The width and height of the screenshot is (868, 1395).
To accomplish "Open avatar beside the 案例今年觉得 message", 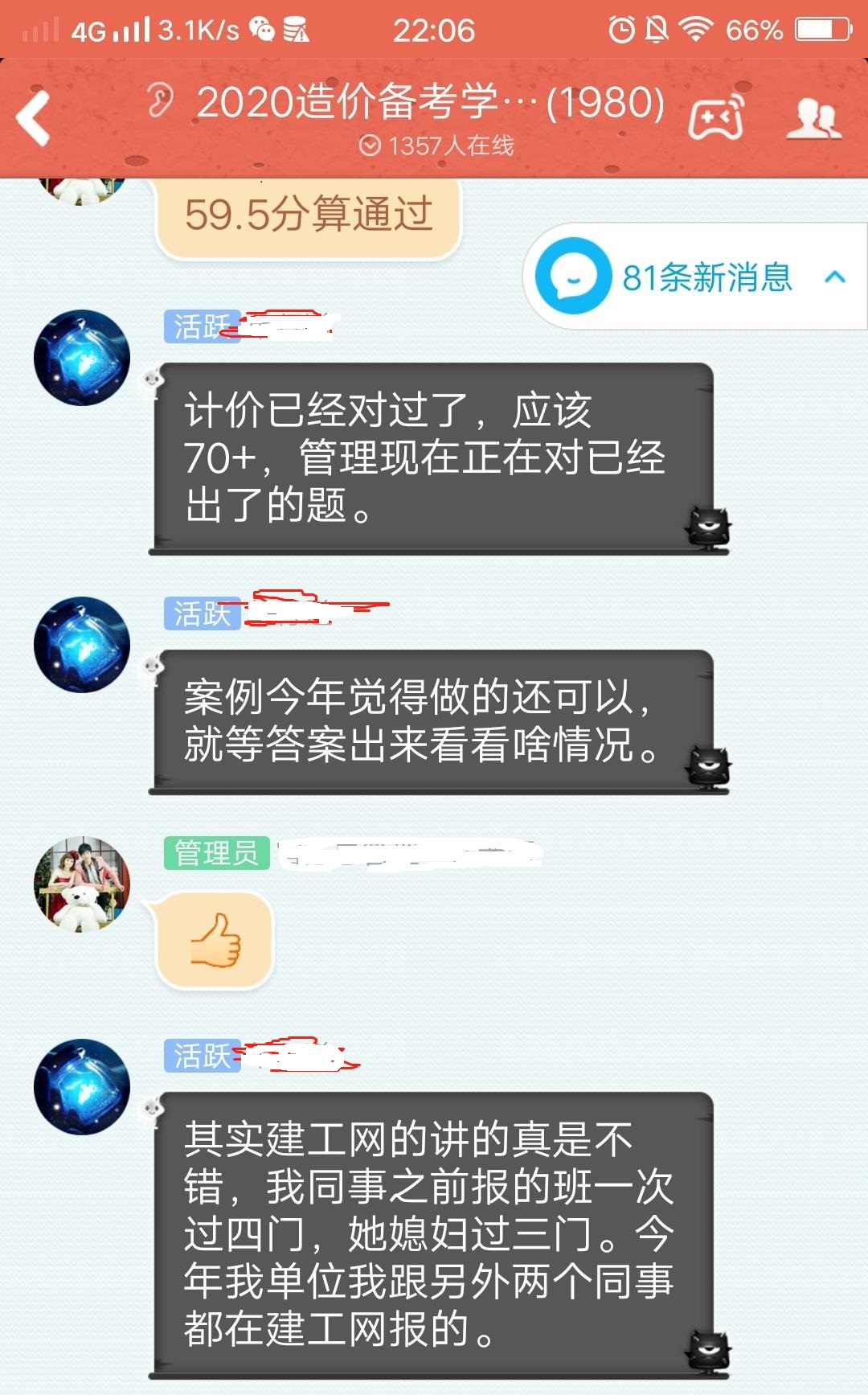I will 81,644.
